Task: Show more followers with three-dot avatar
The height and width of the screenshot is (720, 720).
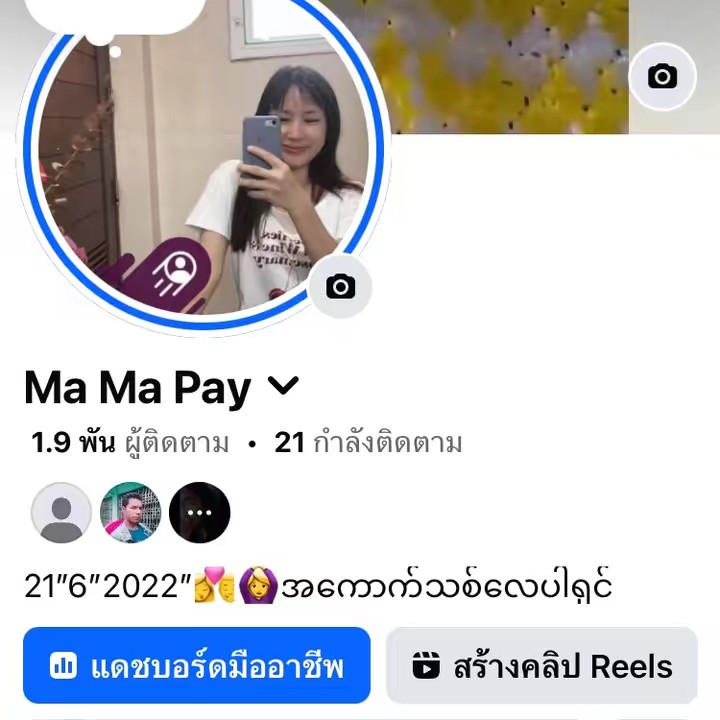Action: click(200, 513)
